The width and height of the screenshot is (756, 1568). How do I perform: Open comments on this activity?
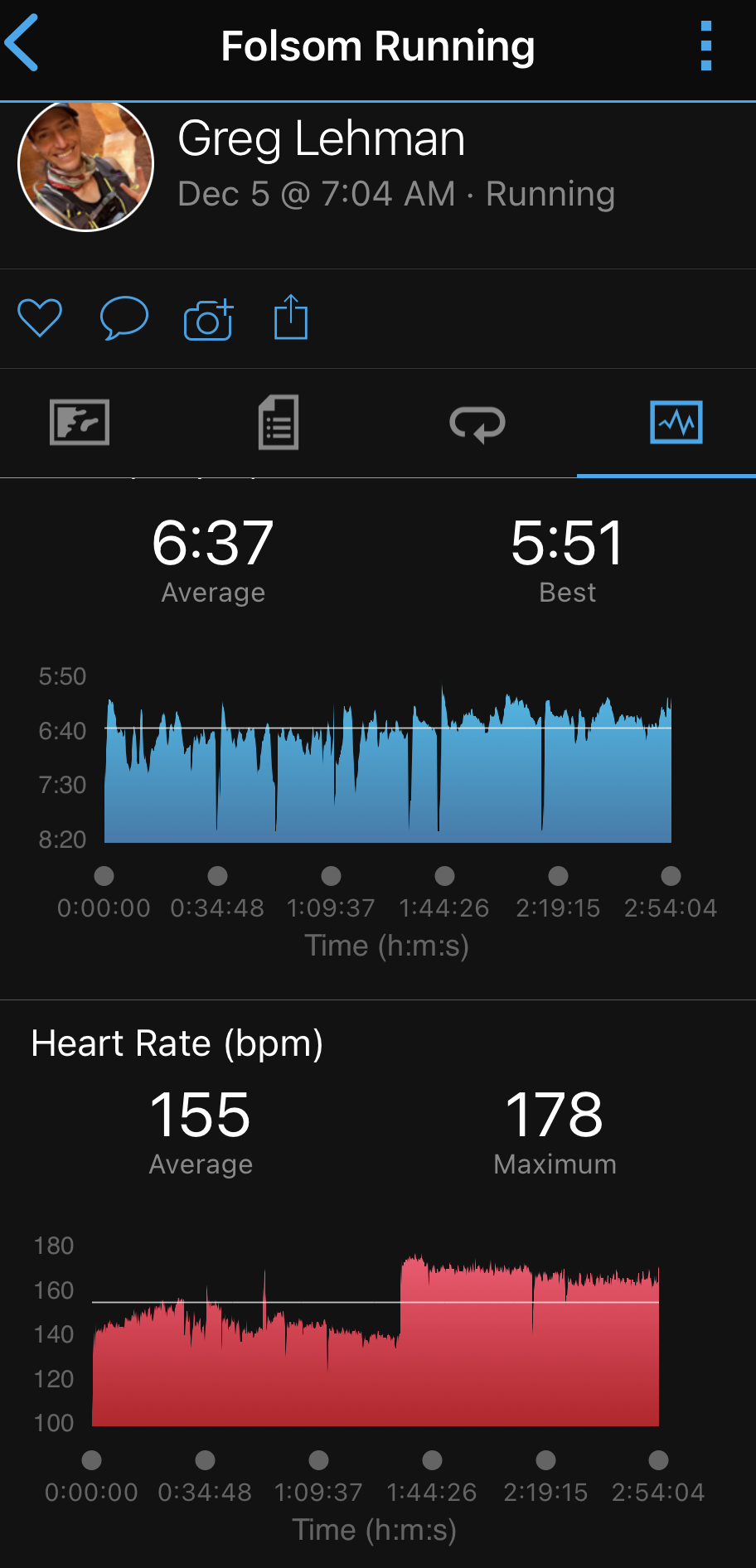coord(124,318)
